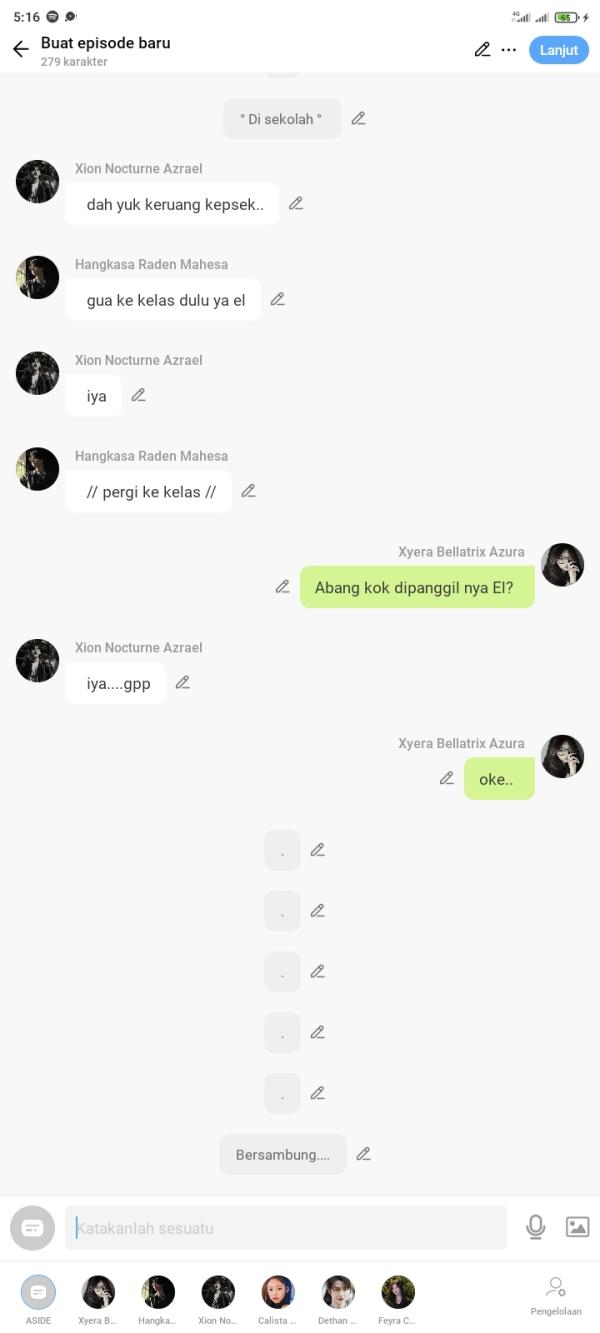Start voice input with the microphone
The width and height of the screenshot is (600, 1333).
pyautogui.click(x=536, y=1227)
